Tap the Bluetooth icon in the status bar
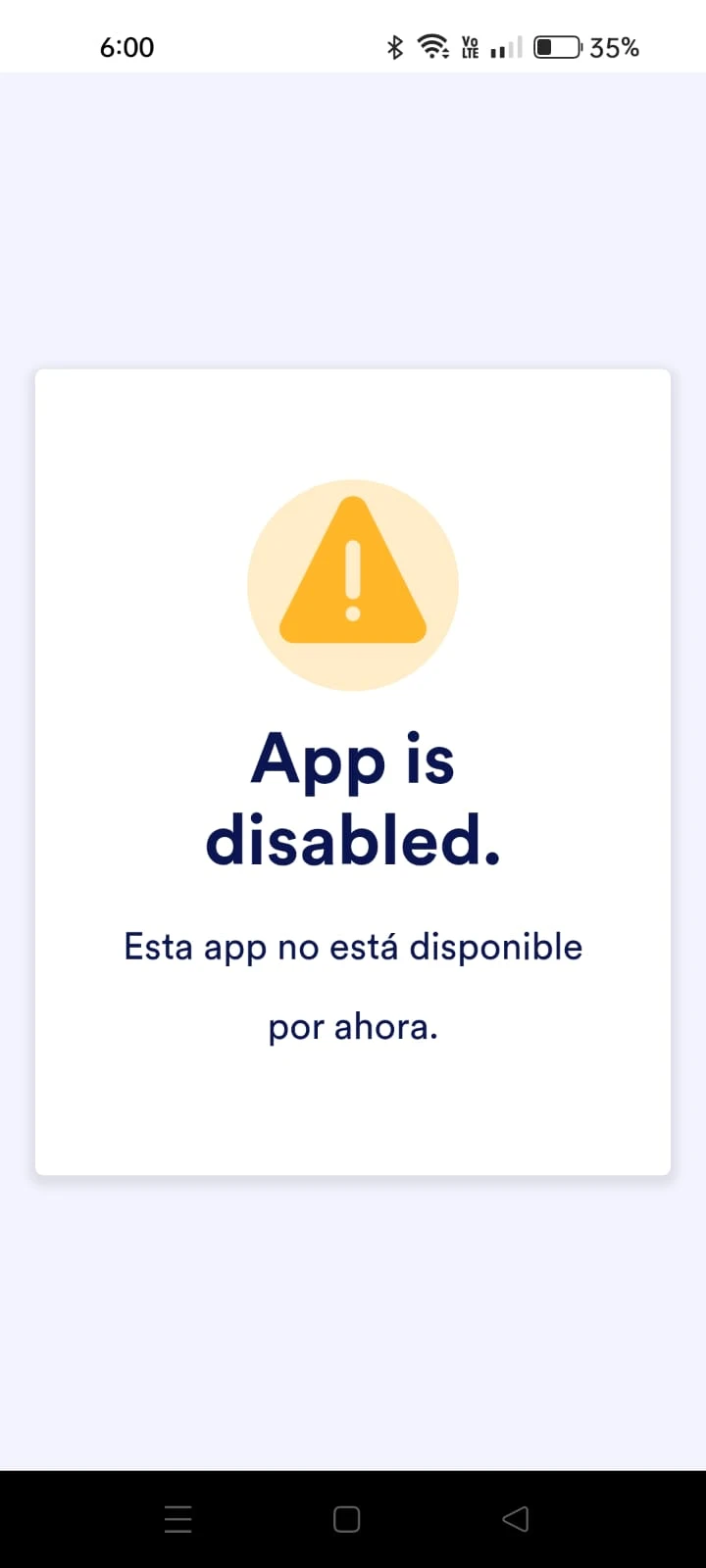 click(395, 46)
